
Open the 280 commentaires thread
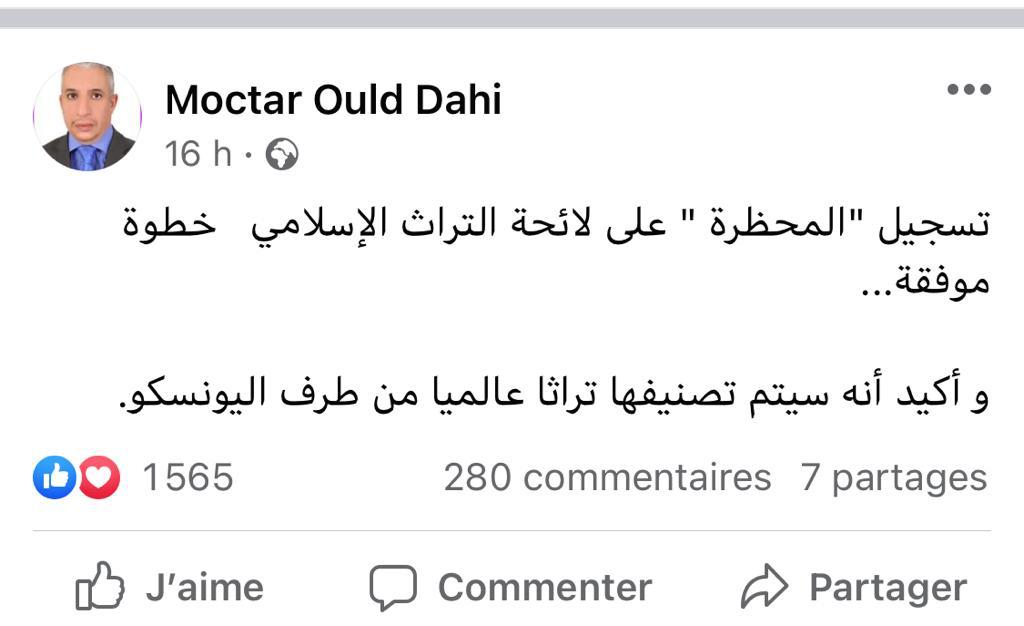[607, 477]
